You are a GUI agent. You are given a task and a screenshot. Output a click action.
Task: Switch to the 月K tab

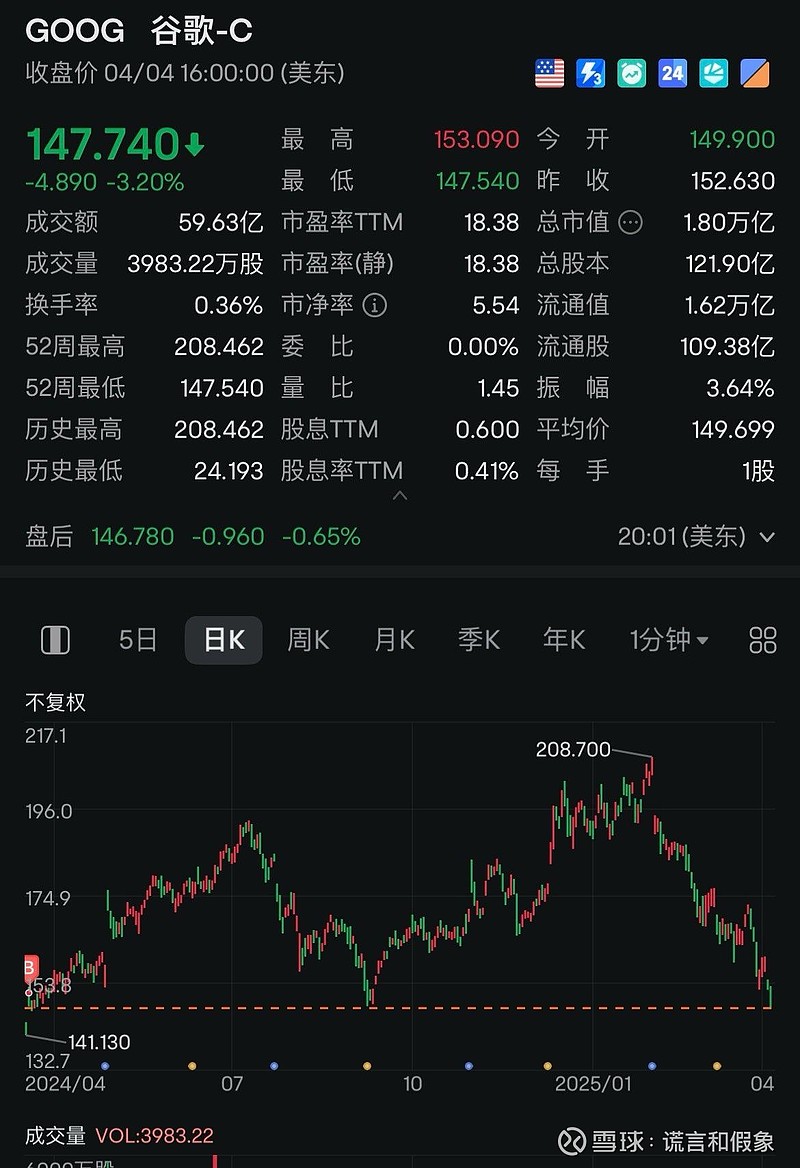[393, 639]
